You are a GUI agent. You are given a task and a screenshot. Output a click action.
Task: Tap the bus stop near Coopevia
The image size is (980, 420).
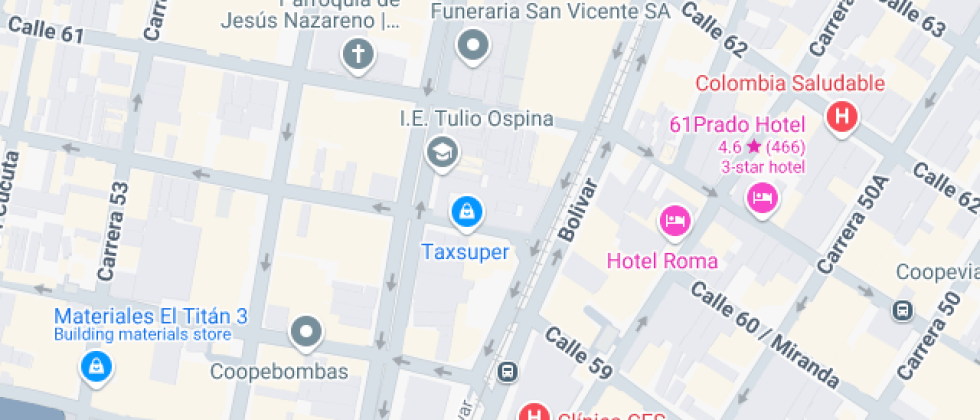click(x=903, y=310)
